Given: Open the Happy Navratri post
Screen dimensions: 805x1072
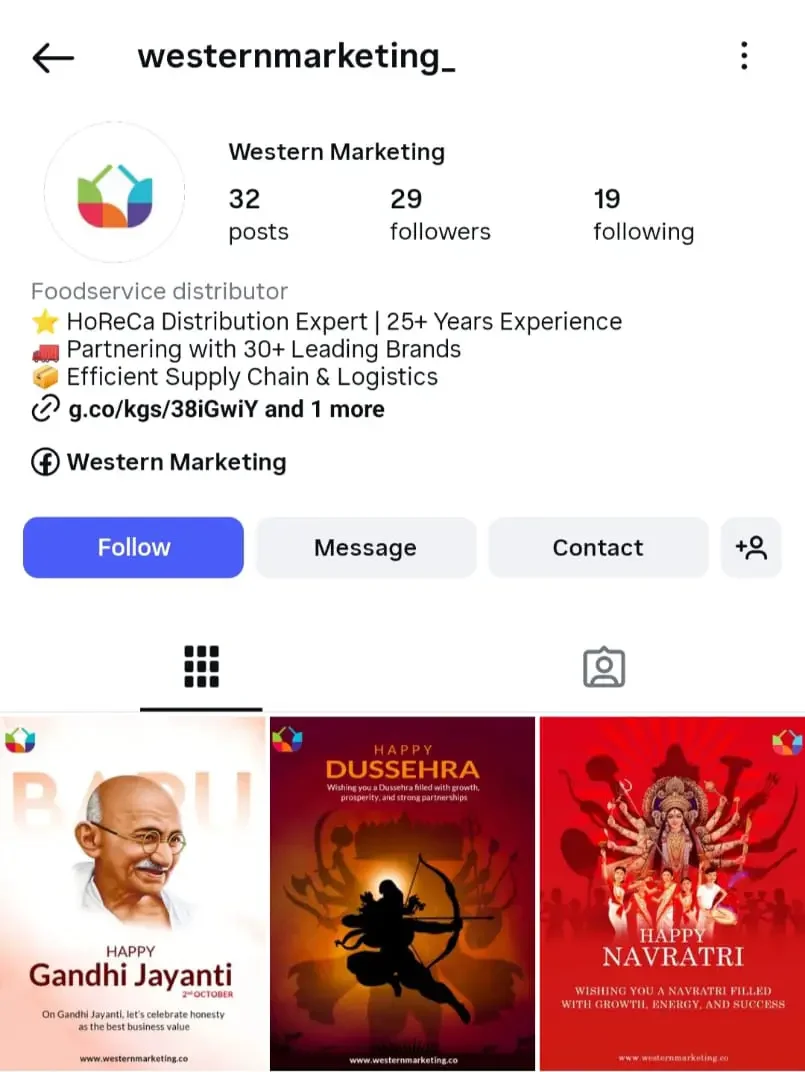Looking at the screenshot, I should pyautogui.click(x=671, y=893).
